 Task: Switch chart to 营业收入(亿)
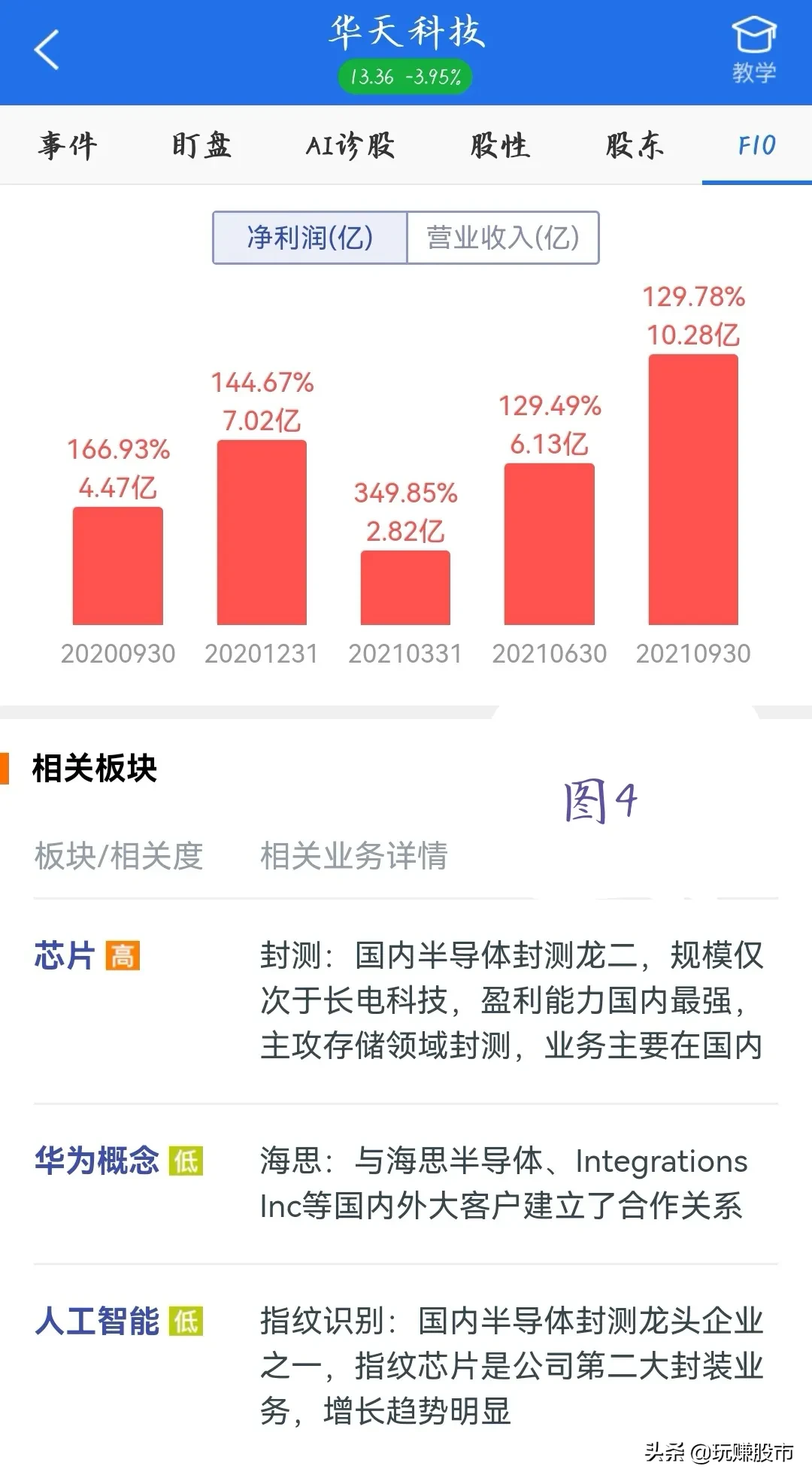503,238
